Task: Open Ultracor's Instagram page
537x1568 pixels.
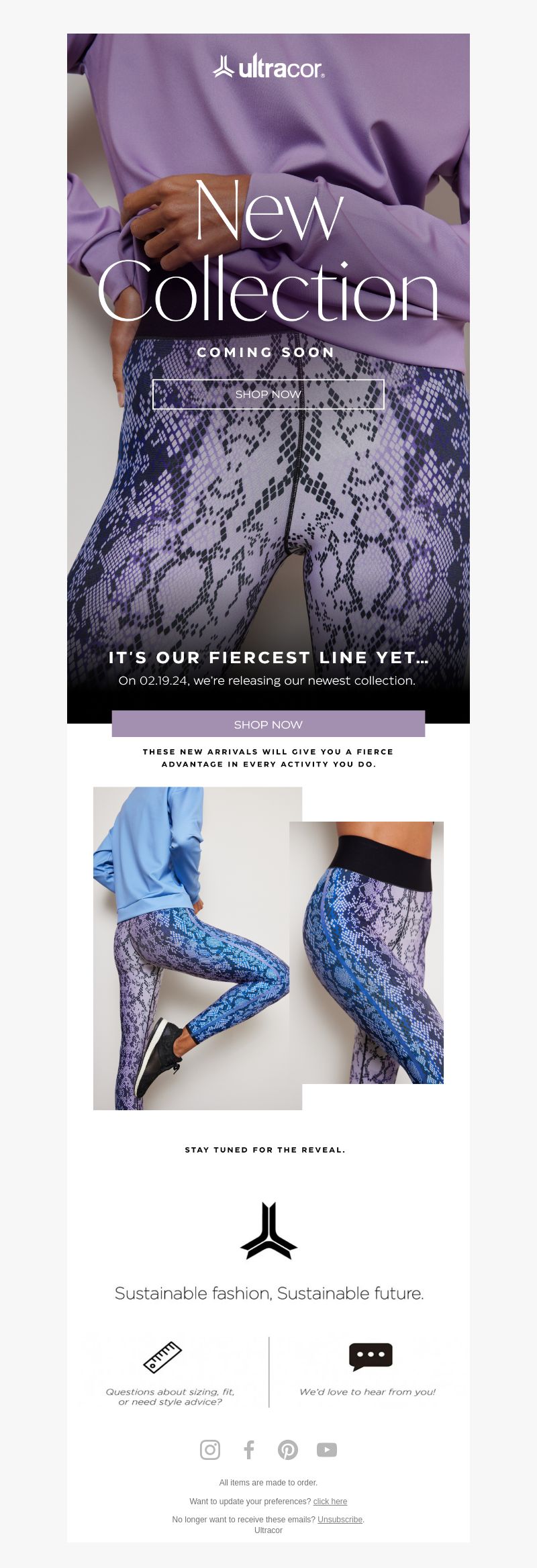Action: 210,1450
